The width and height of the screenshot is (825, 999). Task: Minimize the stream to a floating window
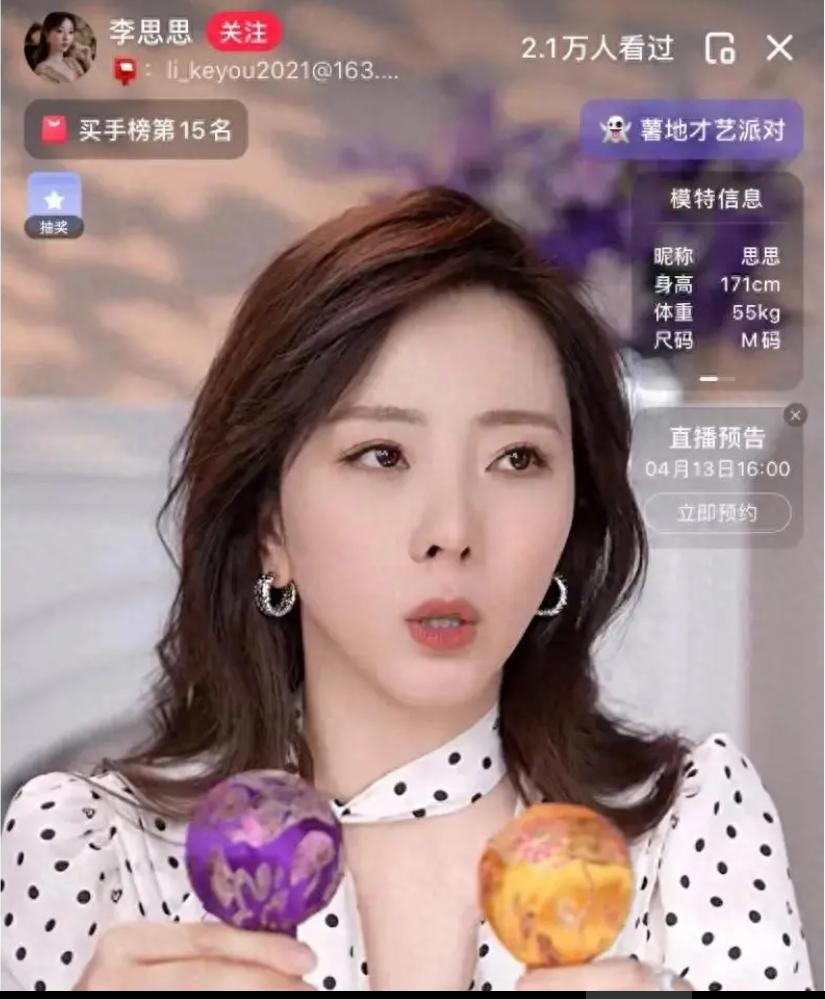click(x=720, y=48)
